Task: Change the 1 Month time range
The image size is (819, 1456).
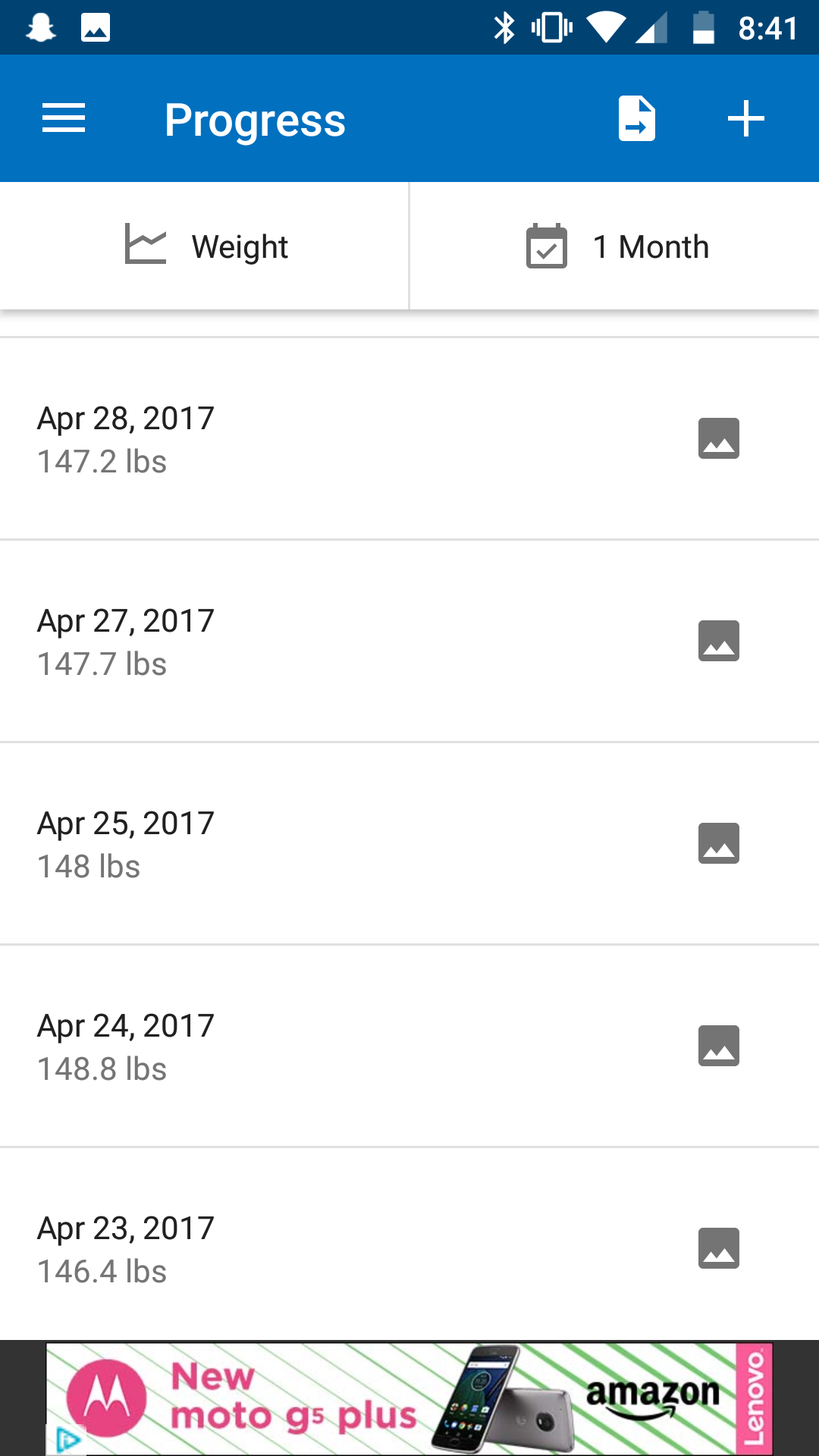Action: 616,246
